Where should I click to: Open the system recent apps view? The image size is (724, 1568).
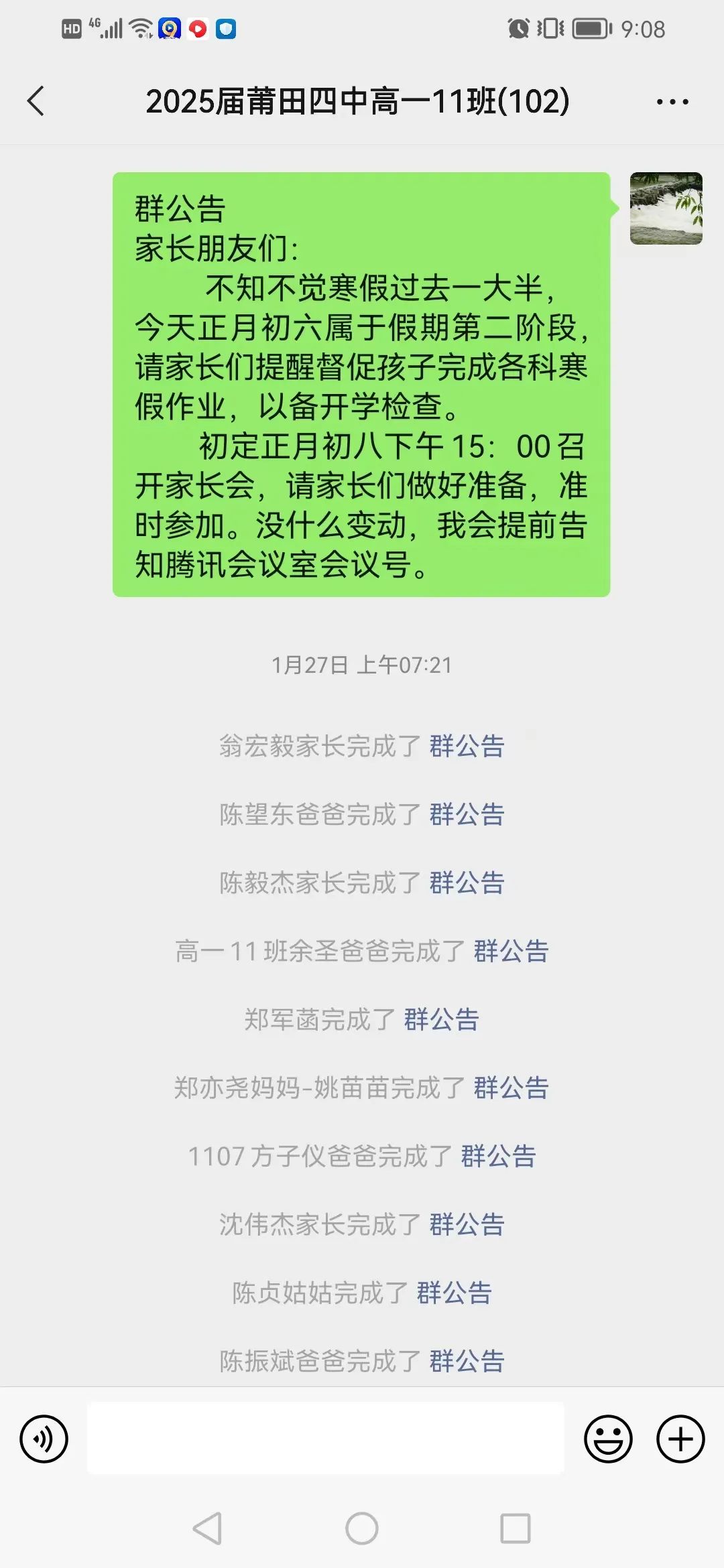(x=516, y=1529)
